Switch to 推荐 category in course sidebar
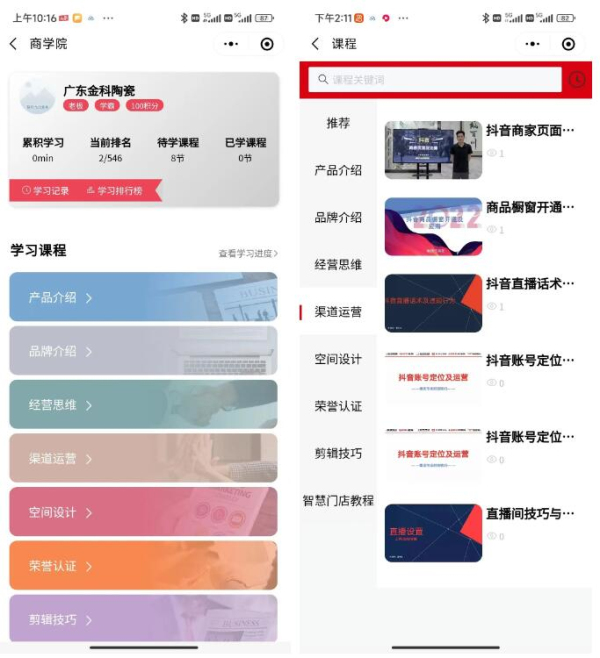 point(338,123)
